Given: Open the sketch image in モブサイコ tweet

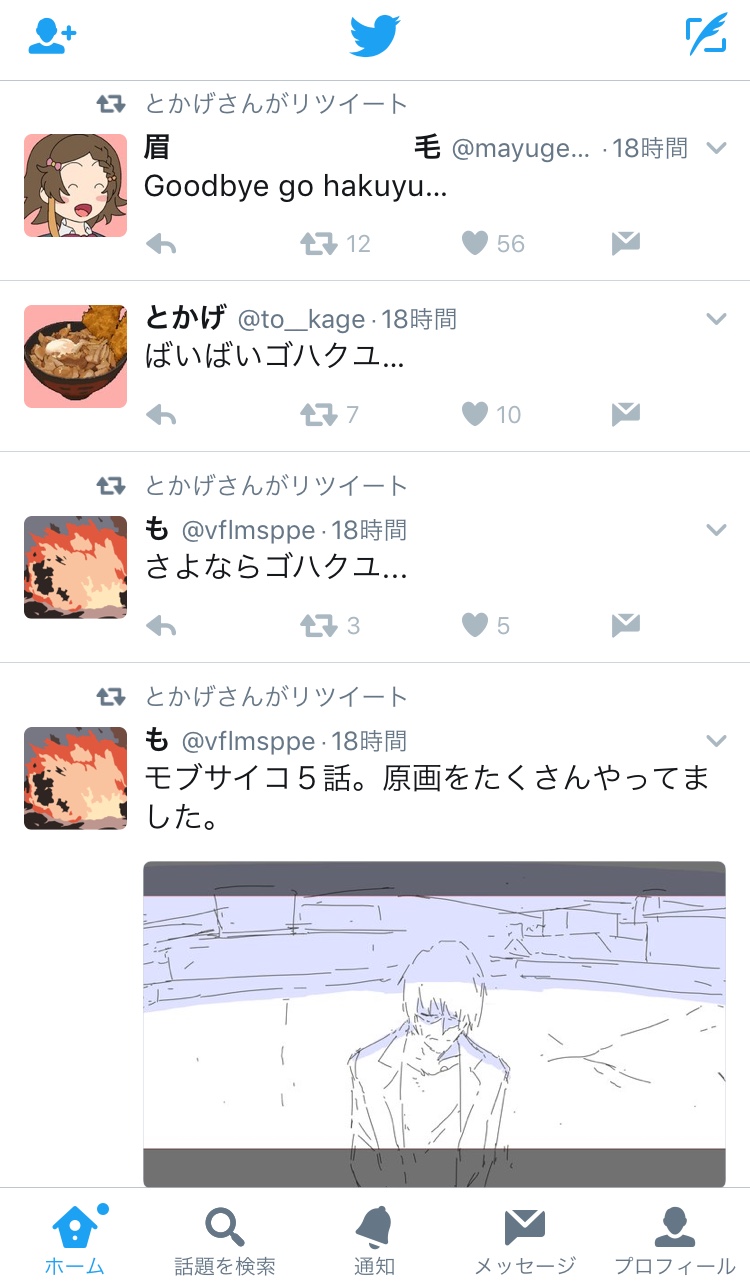Looking at the screenshot, I should click(434, 1023).
